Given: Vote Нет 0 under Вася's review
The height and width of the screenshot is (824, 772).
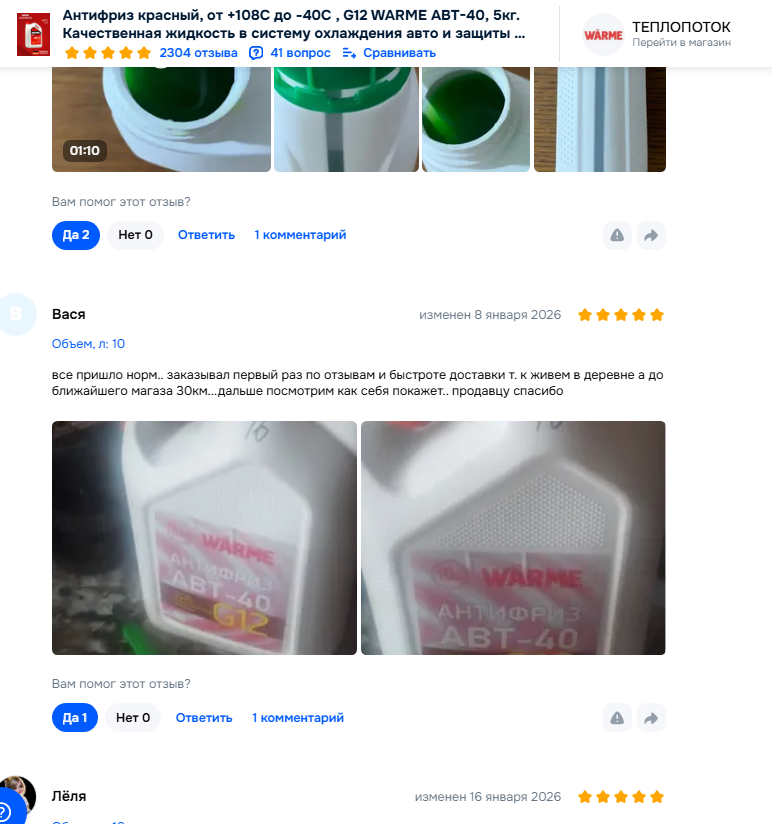Looking at the screenshot, I should 133,718.
